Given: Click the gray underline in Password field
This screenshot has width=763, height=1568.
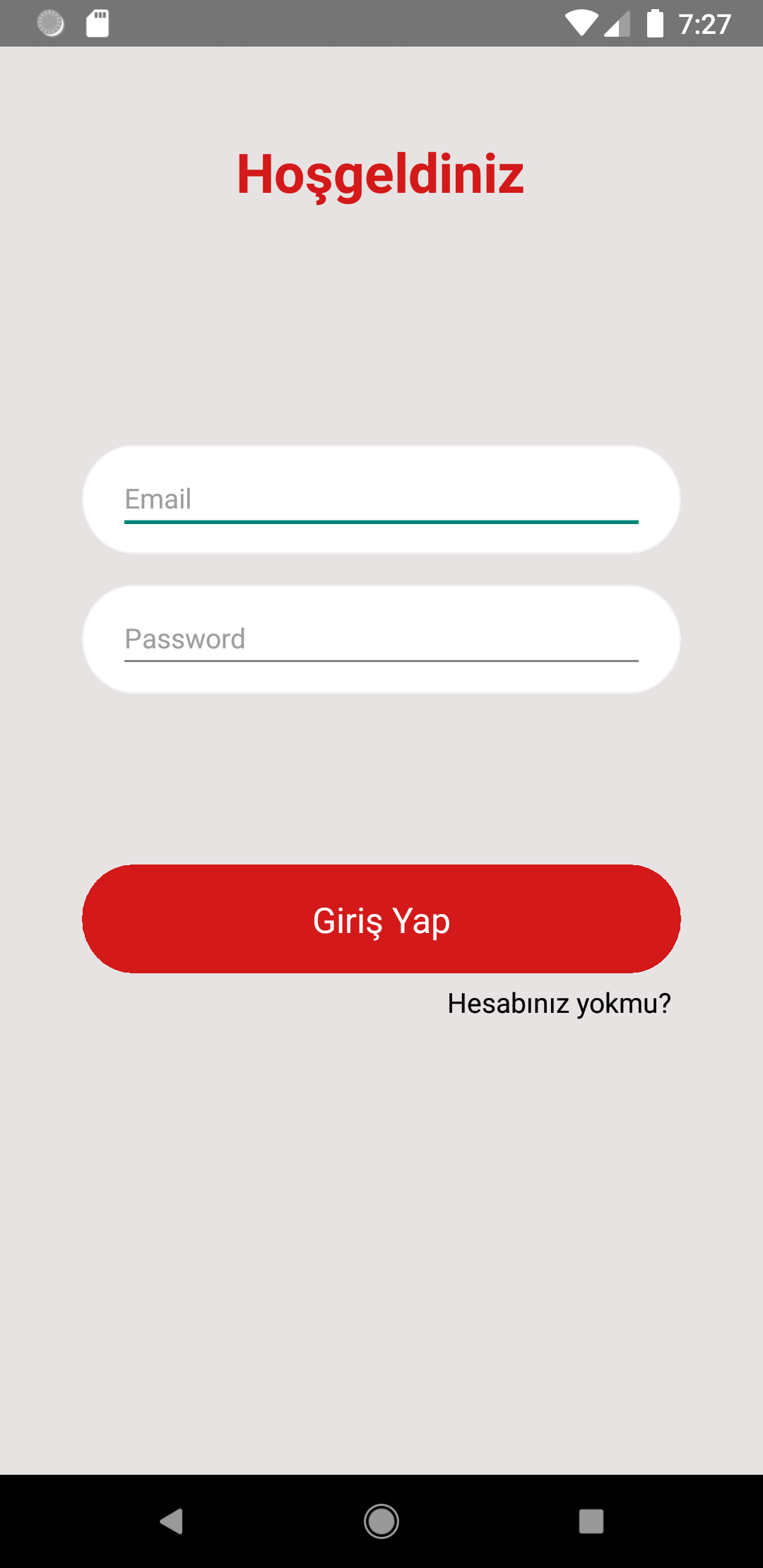Looking at the screenshot, I should pyautogui.click(x=381, y=661).
